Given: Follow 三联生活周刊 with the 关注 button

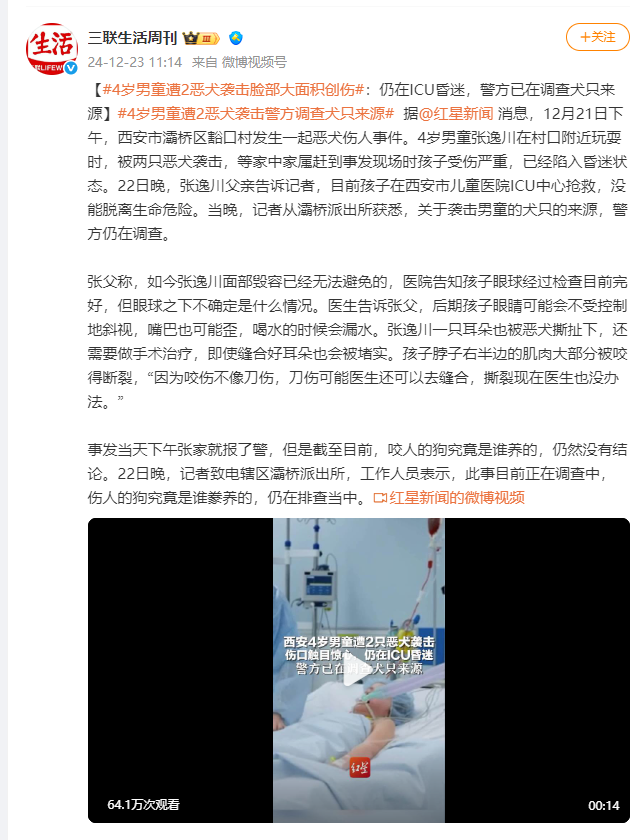Looking at the screenshot, I should coord(597,37).
